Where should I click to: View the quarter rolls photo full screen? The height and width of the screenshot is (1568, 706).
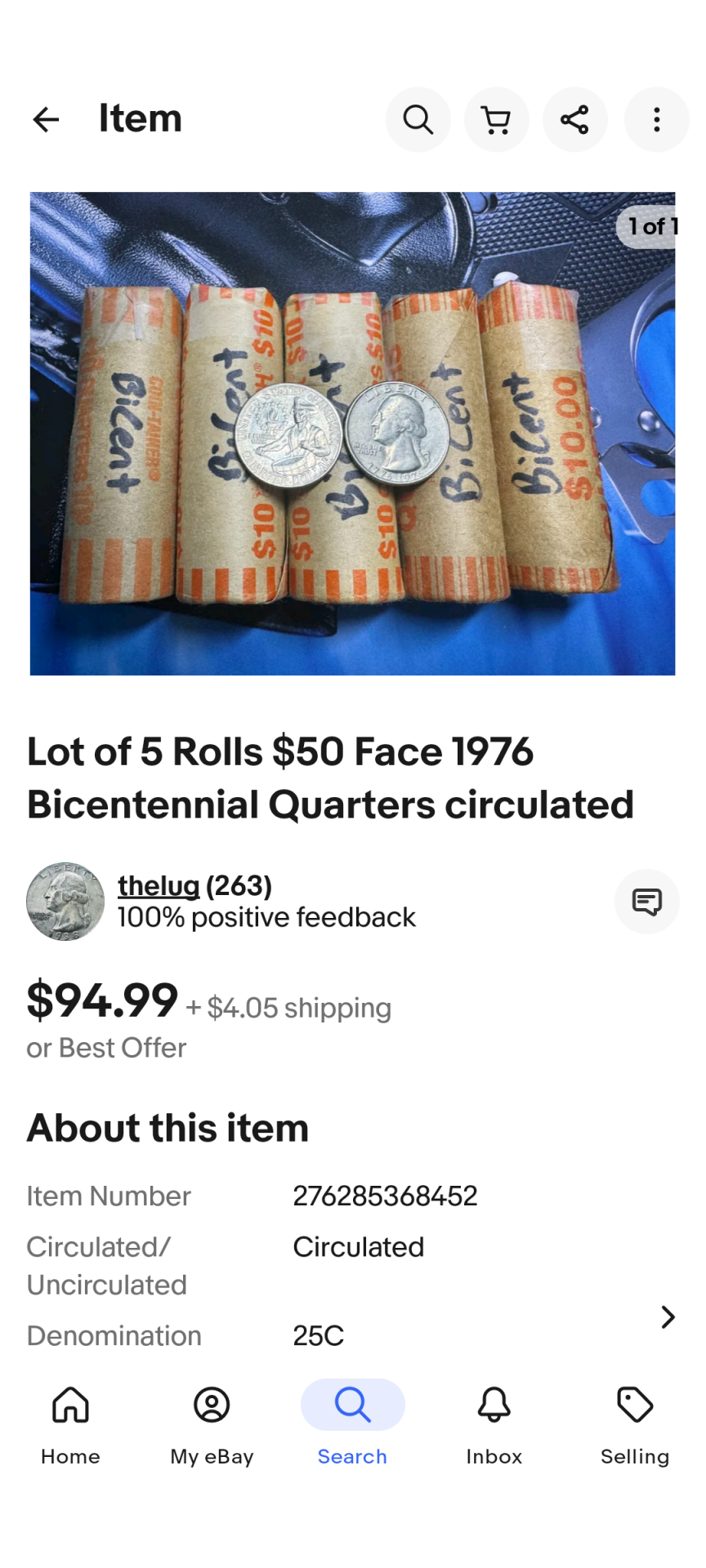(352, 433)
